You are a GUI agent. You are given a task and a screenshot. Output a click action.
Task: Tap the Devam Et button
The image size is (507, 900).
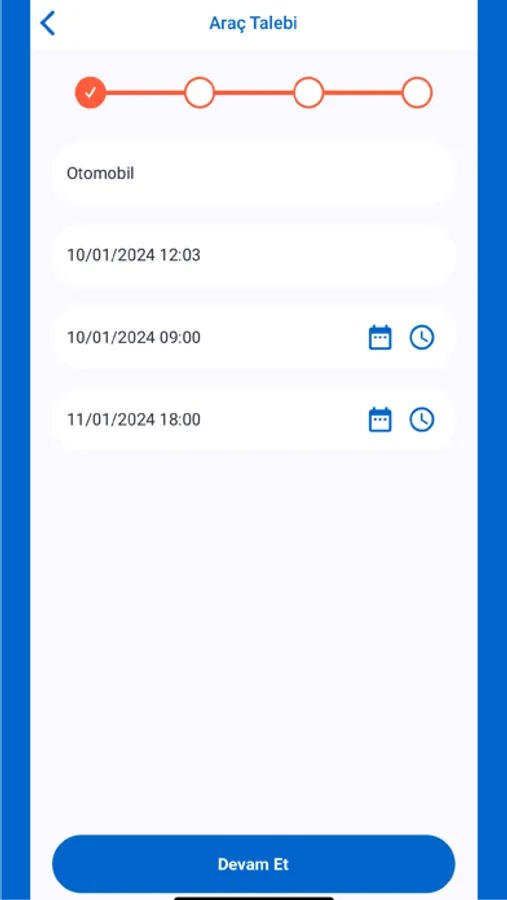click(253, 864)
